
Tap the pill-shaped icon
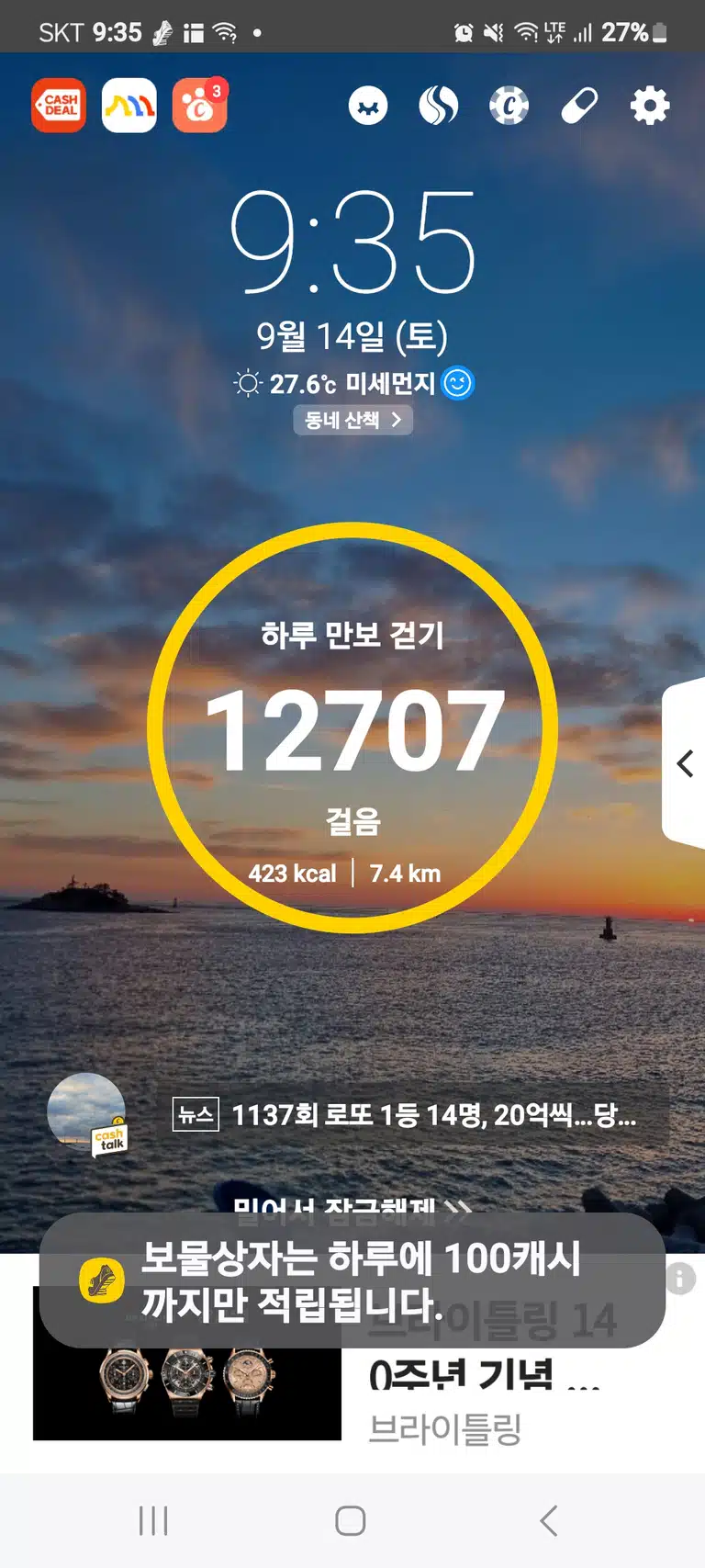580,107
